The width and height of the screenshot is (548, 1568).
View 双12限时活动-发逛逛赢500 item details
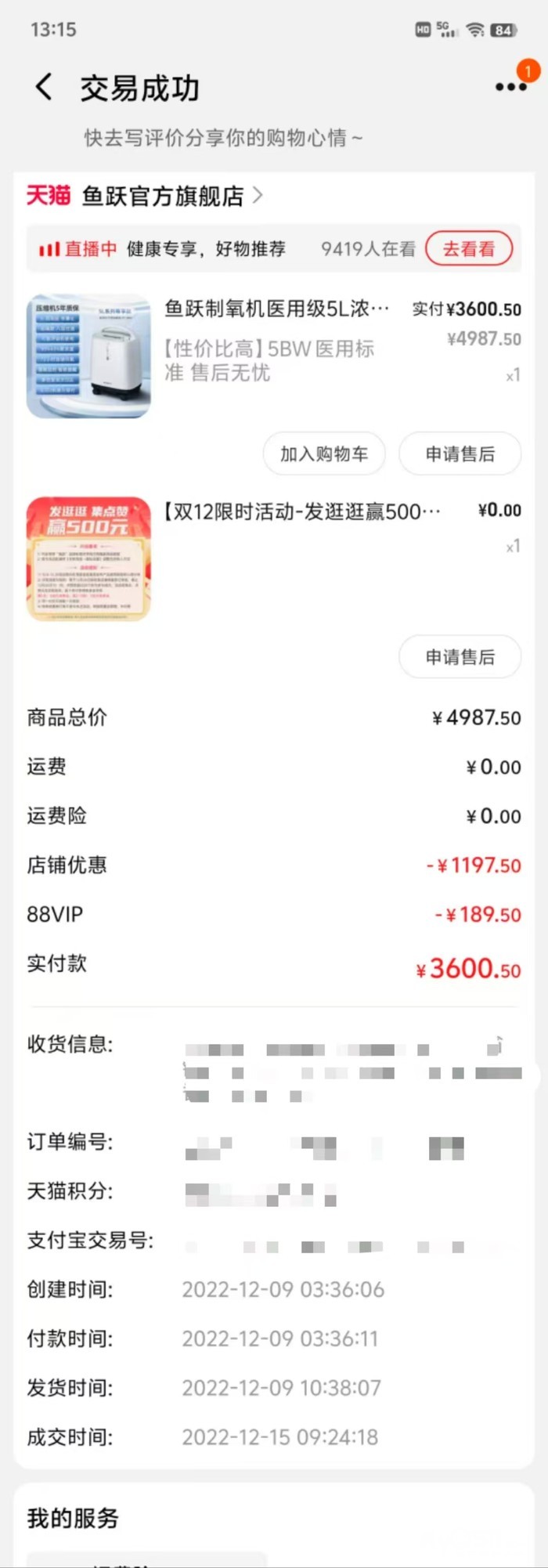(x=301, y=512)
